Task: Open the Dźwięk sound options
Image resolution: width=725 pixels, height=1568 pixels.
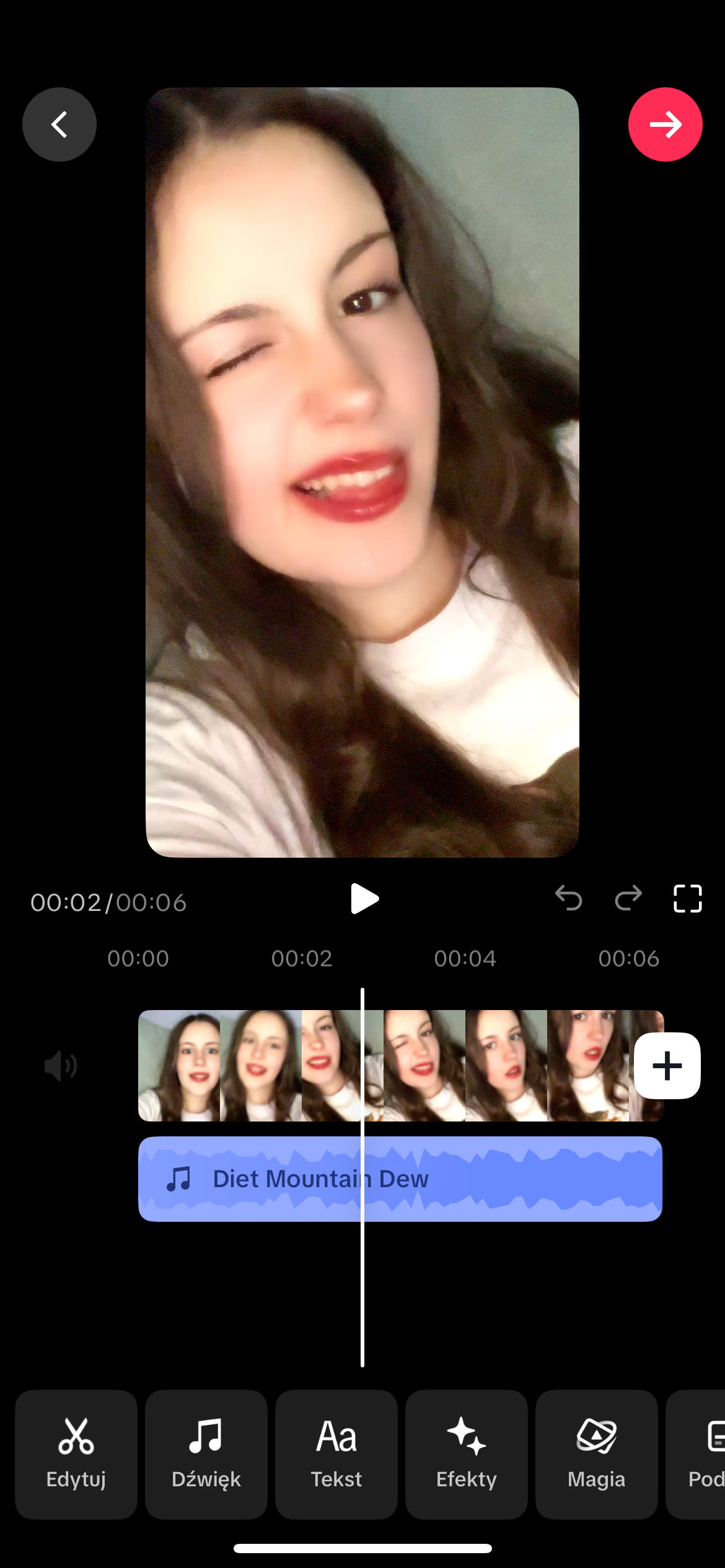Action: pyautogui.click(x=206, y=1454)
